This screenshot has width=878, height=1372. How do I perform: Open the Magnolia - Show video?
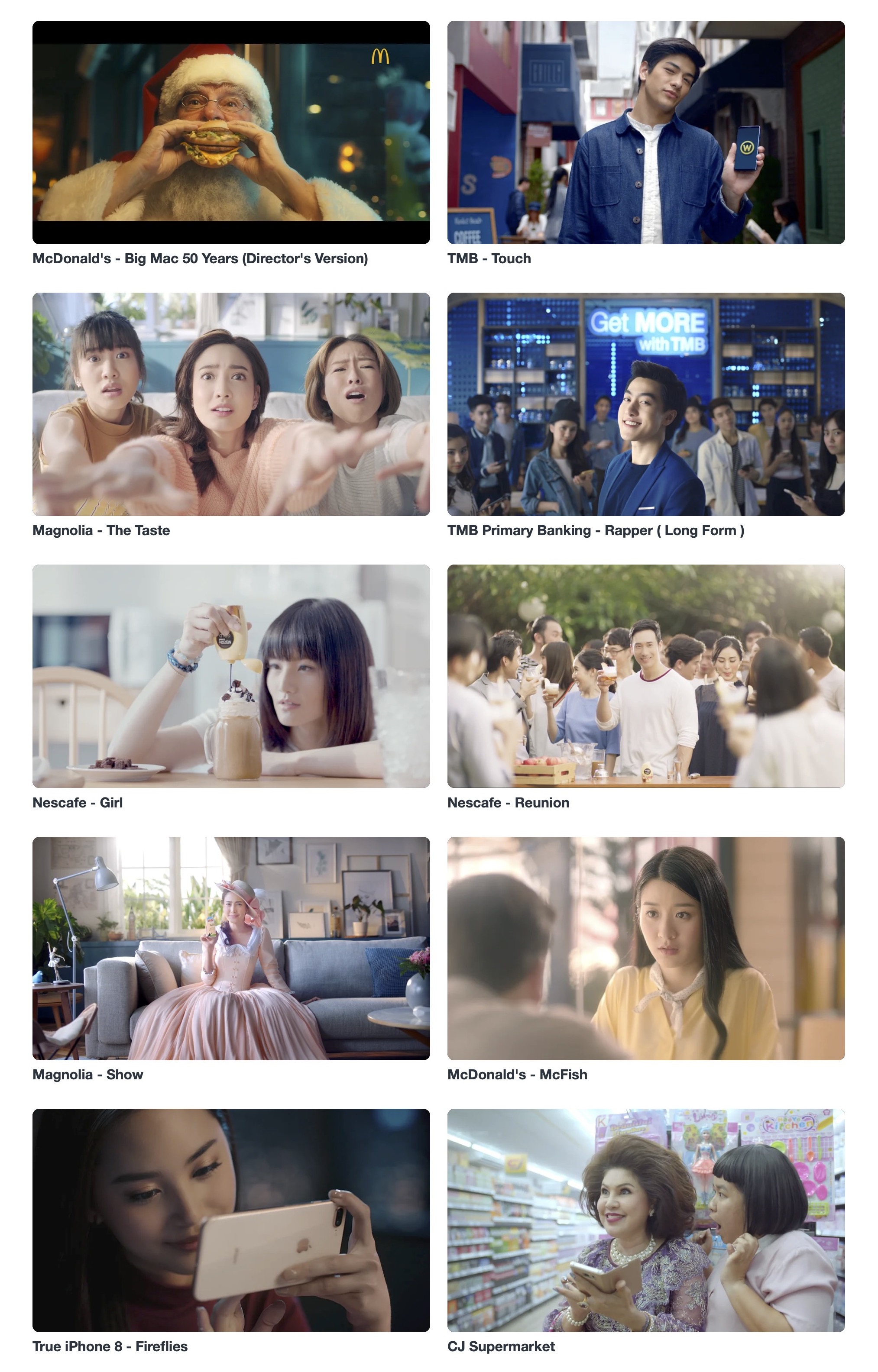coord(231,948)
